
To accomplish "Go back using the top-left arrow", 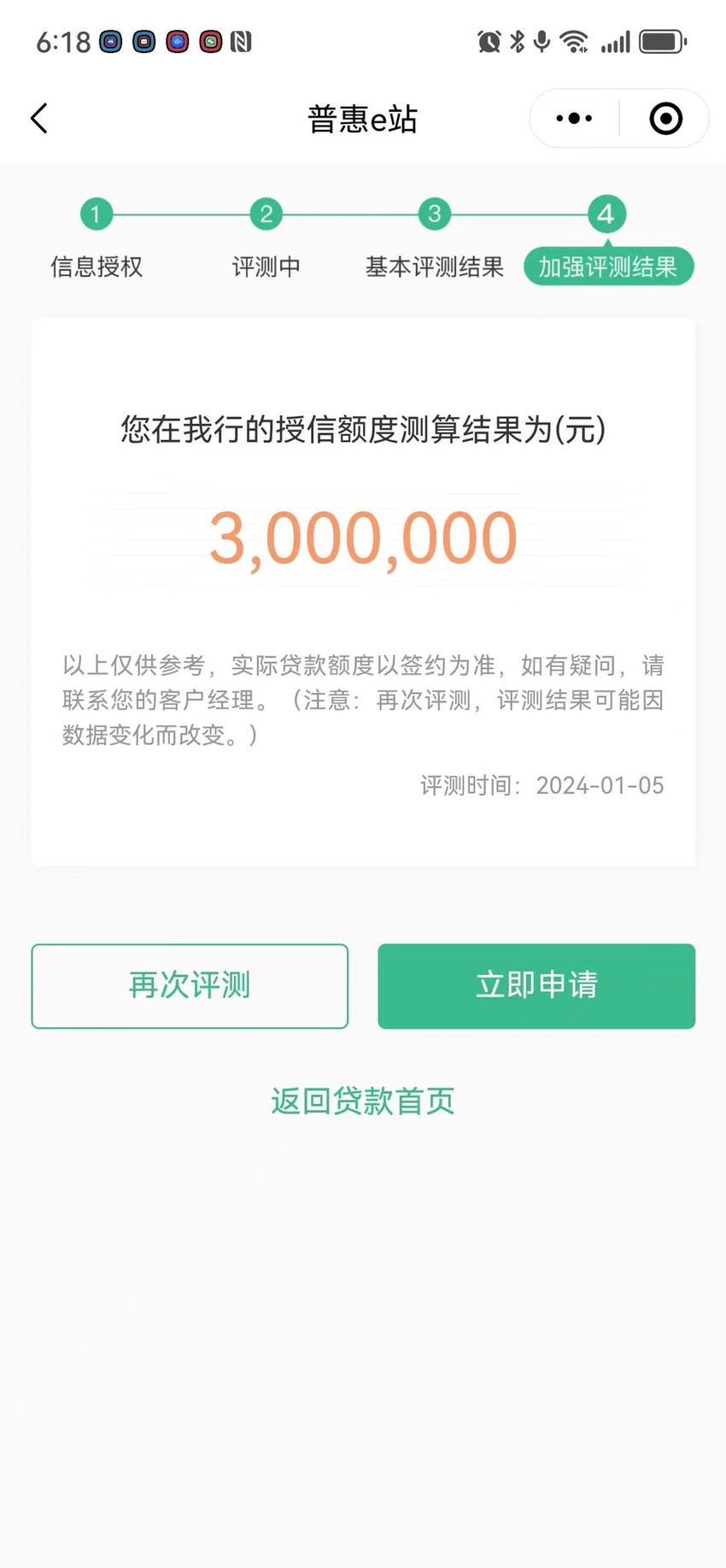I will coord(39,119).
